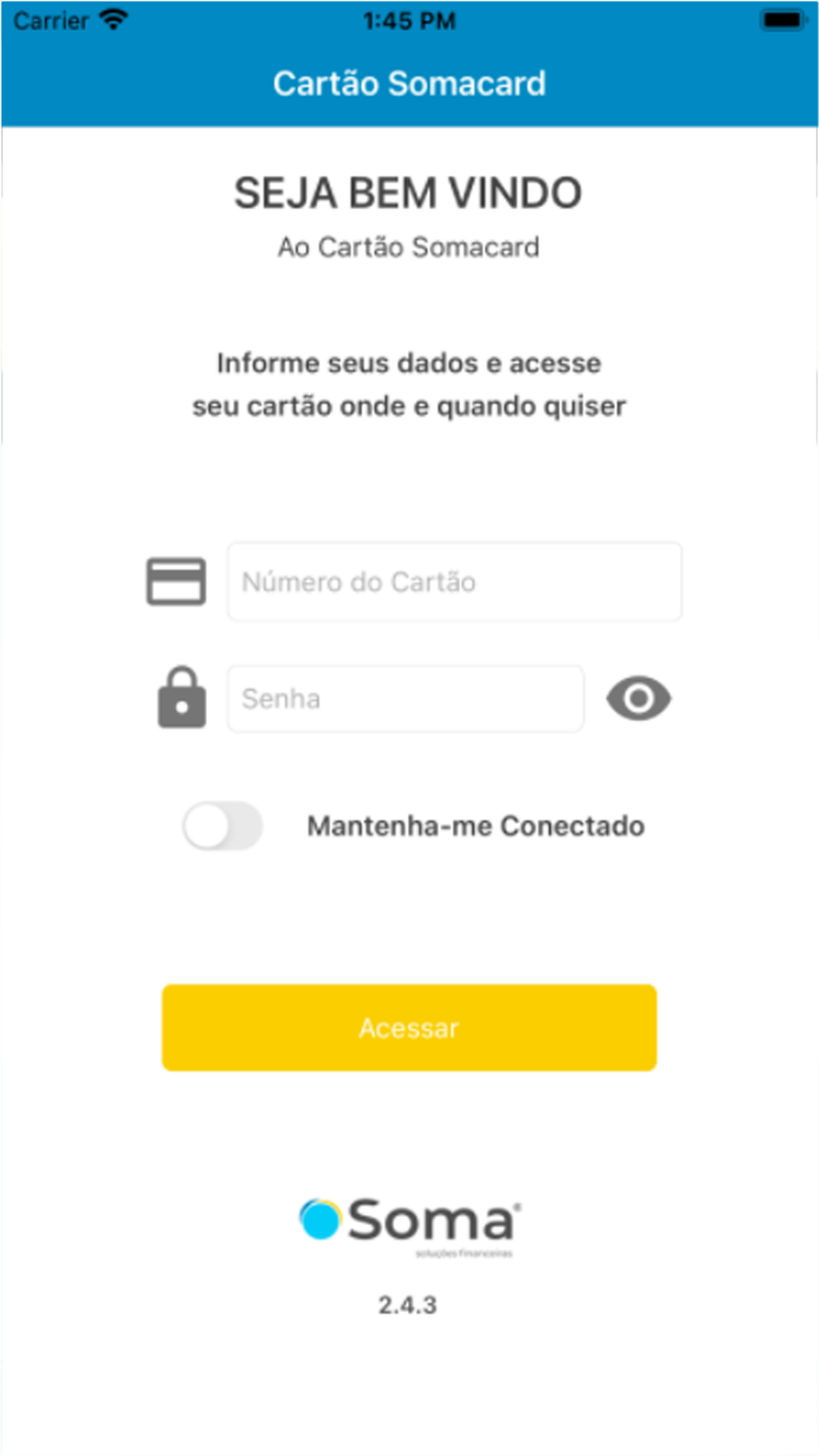Click the clock showing 1:45 PM
This screenshot has width=819, height=1456.
(x=409, y=19)
